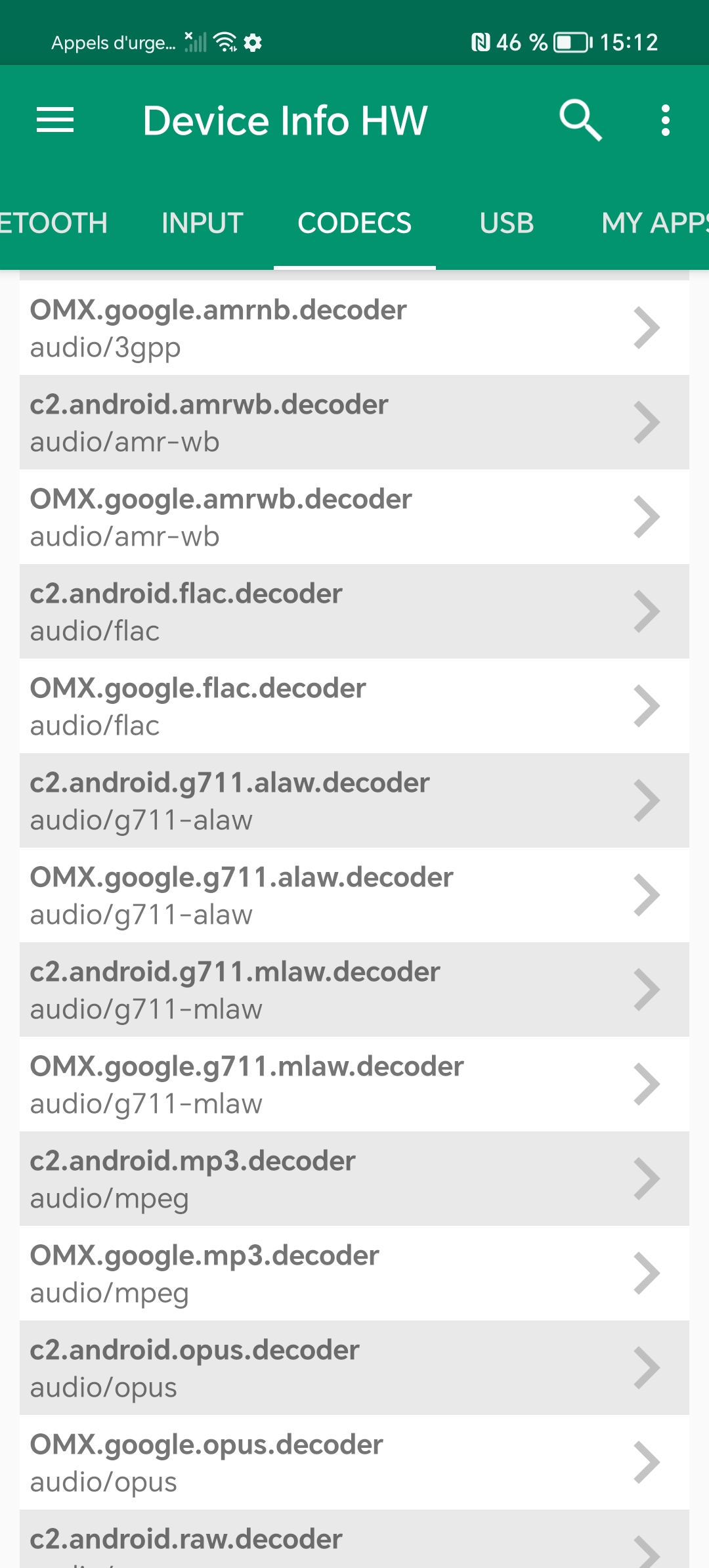Viewport: 709px width, 1568px height.
Task: Select the Bluetooth tab
Action: coord(54,223)
